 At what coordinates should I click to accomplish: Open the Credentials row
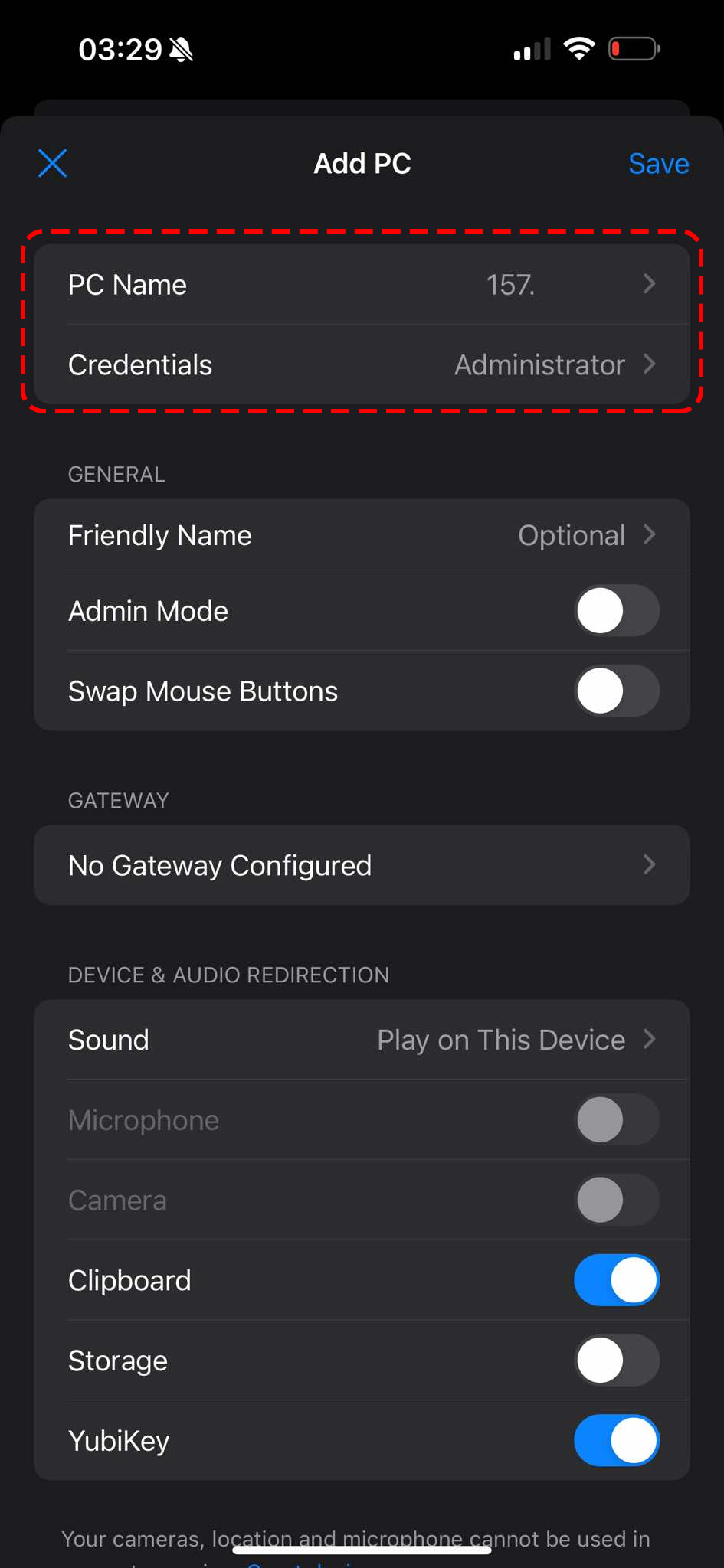point(362,365)
